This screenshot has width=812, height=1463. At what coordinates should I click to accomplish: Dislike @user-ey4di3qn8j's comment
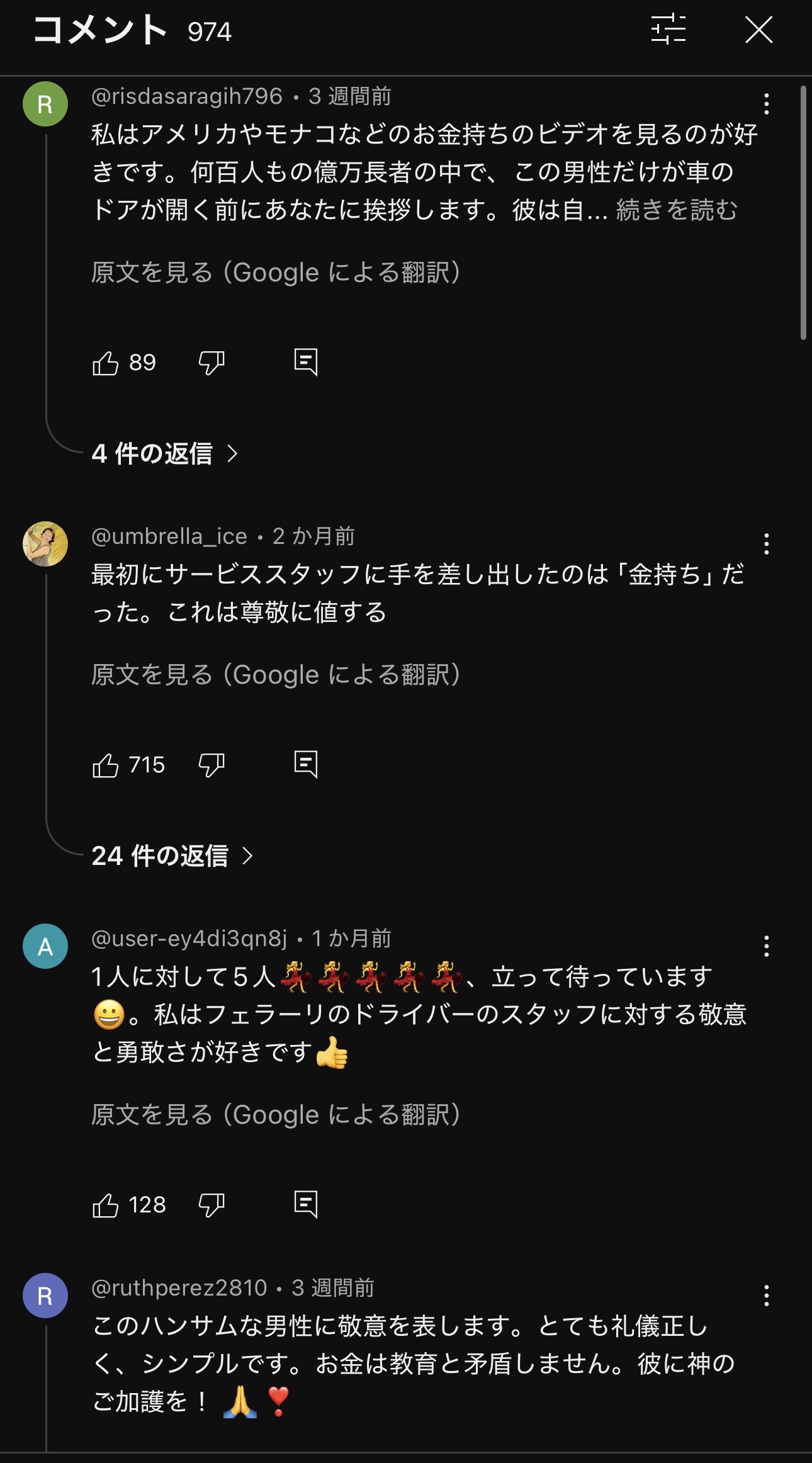pyautogui.click(x=211, y=1205)
